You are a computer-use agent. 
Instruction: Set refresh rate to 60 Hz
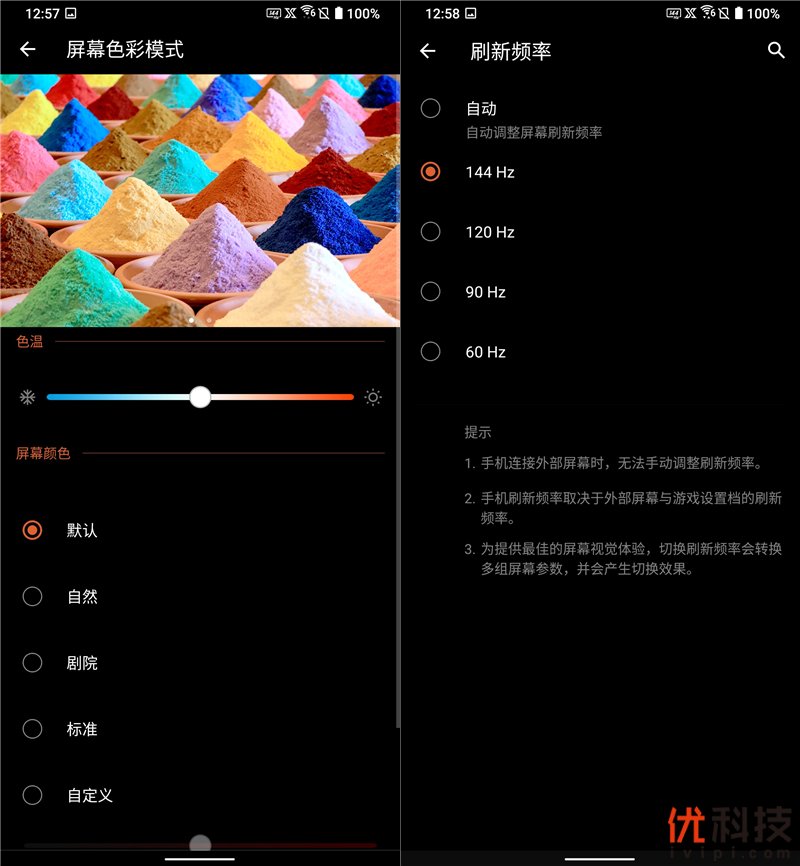coord(431,352)
